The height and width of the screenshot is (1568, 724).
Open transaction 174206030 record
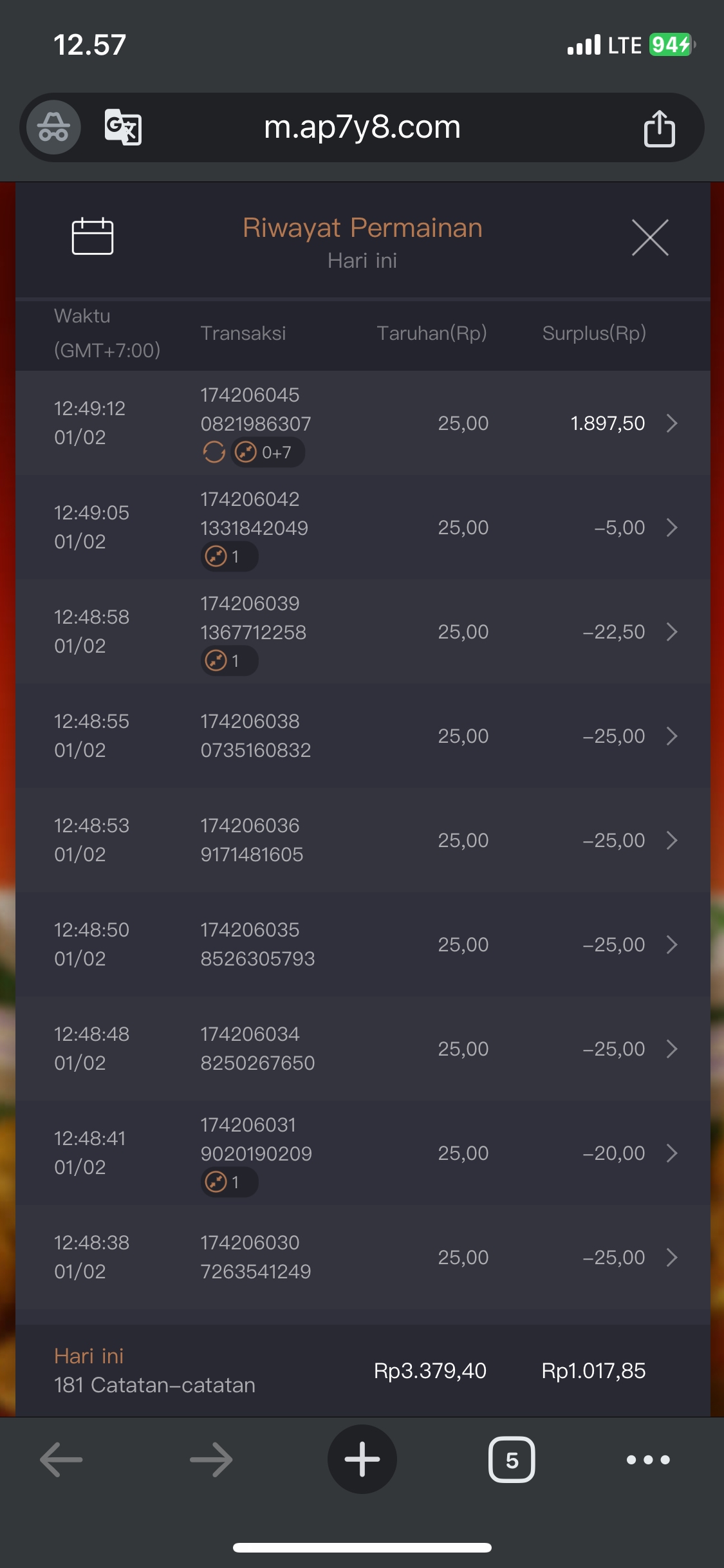point(671,1257)
